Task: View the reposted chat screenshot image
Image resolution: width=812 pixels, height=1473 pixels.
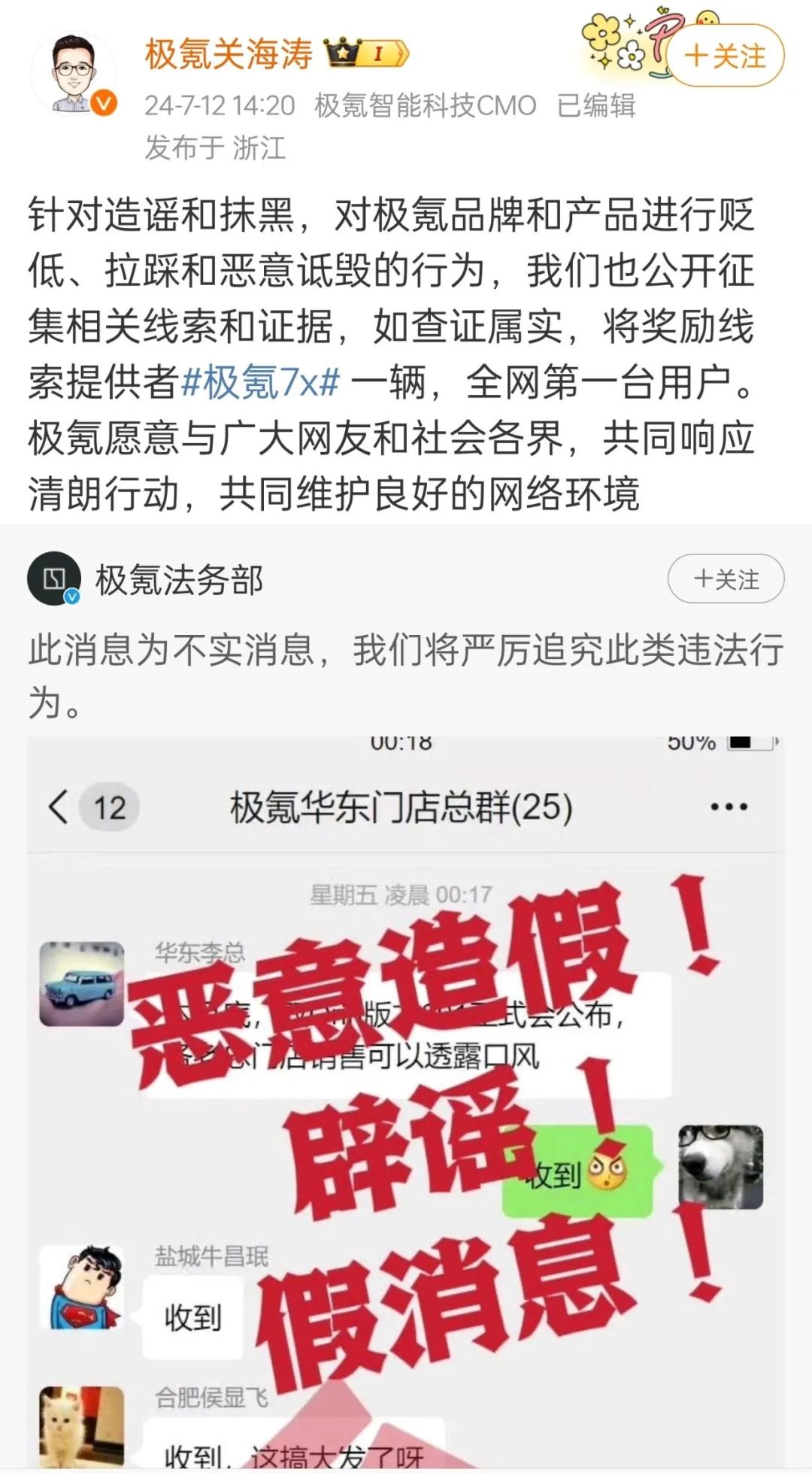Action: pos(406,1098)
